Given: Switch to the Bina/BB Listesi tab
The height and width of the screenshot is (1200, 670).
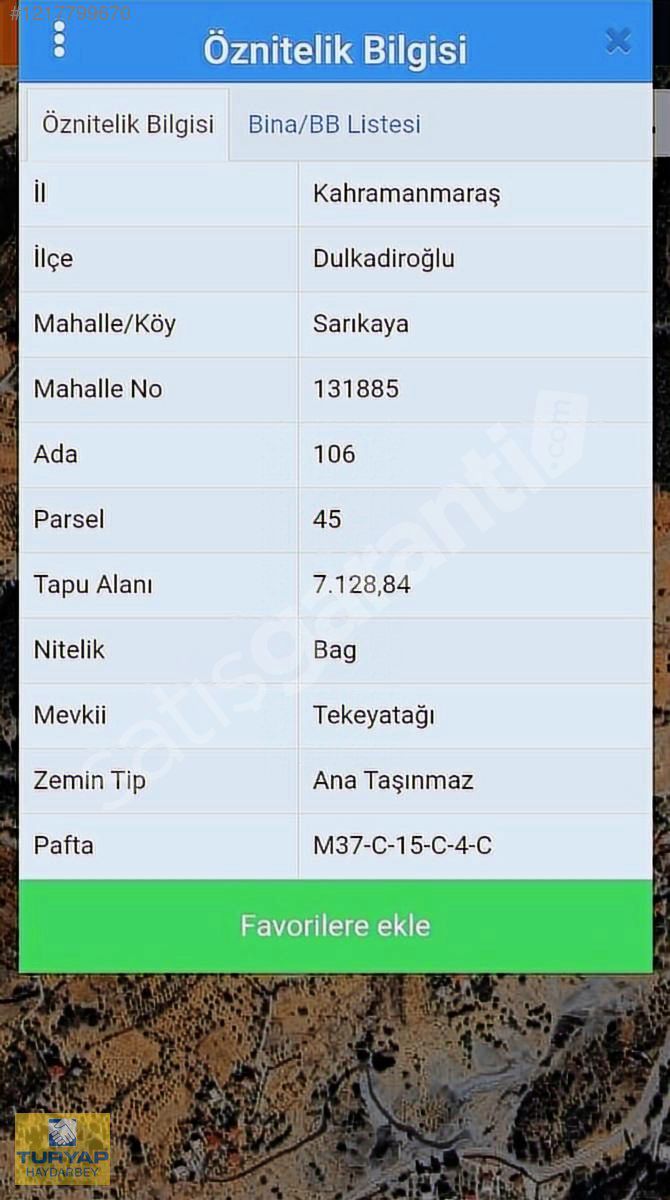Looking at the screenshot, I should point(334,125).
